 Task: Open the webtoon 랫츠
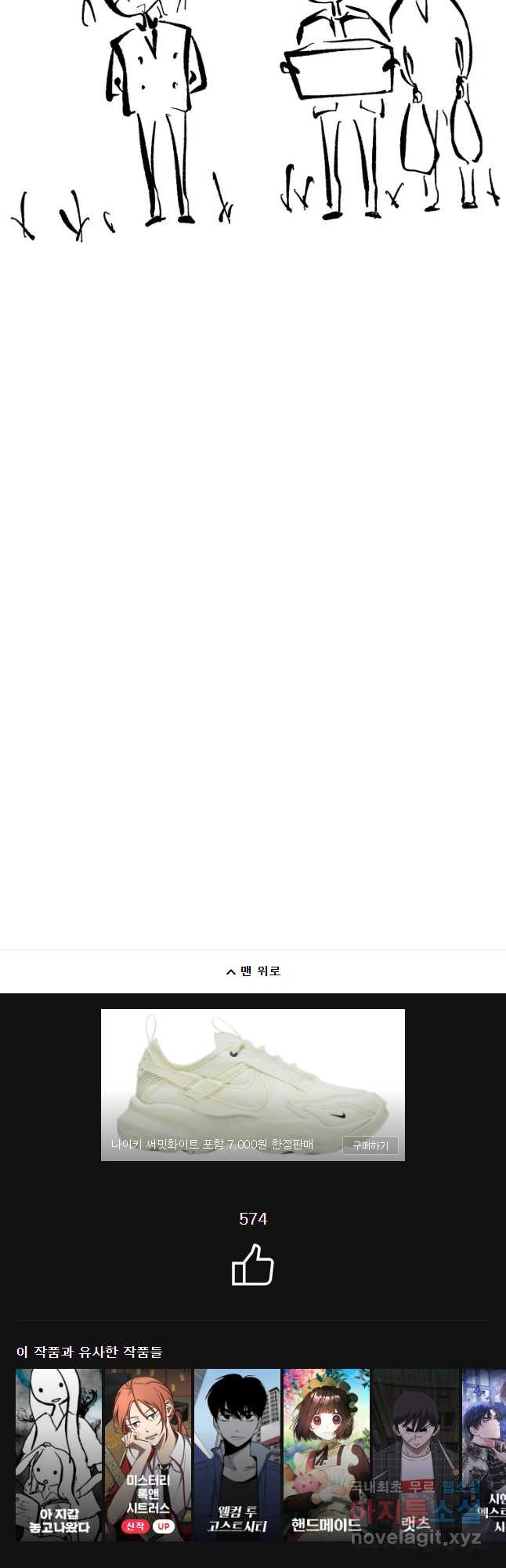click(x=415, y=1454)
